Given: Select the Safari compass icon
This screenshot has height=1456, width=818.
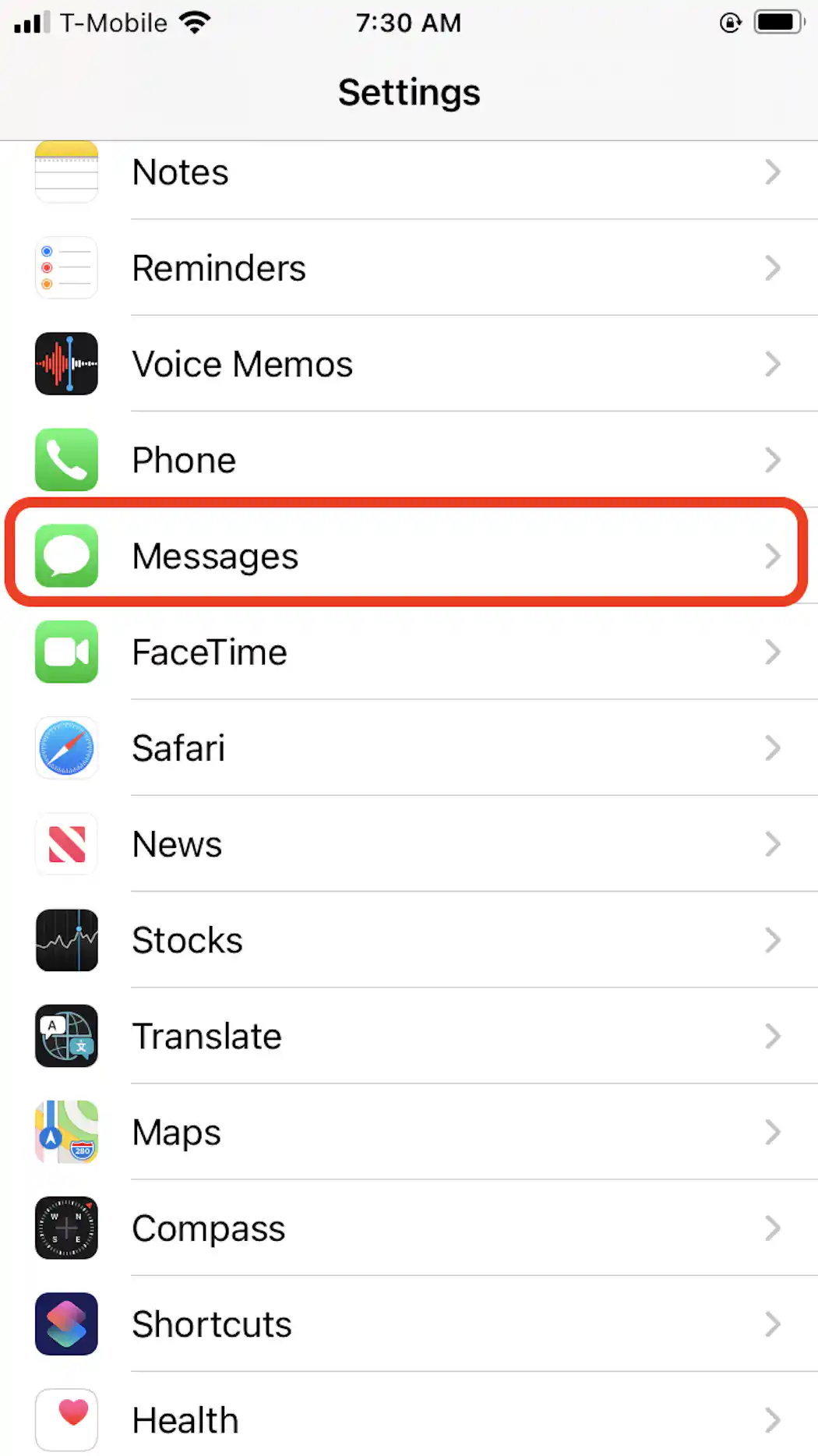Looking at the screenshot, I should point(66,748).
